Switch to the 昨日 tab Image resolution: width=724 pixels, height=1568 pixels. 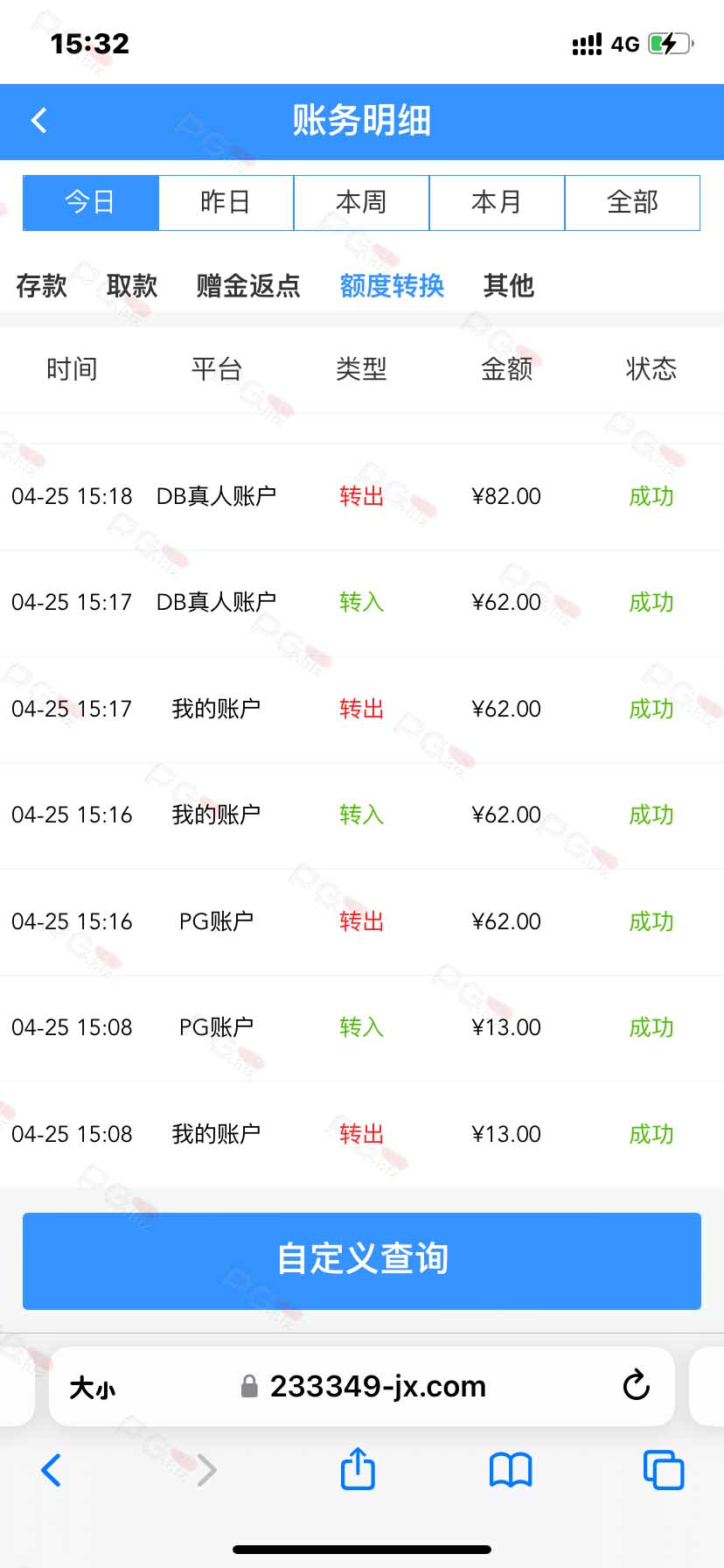tap(226, 203)
